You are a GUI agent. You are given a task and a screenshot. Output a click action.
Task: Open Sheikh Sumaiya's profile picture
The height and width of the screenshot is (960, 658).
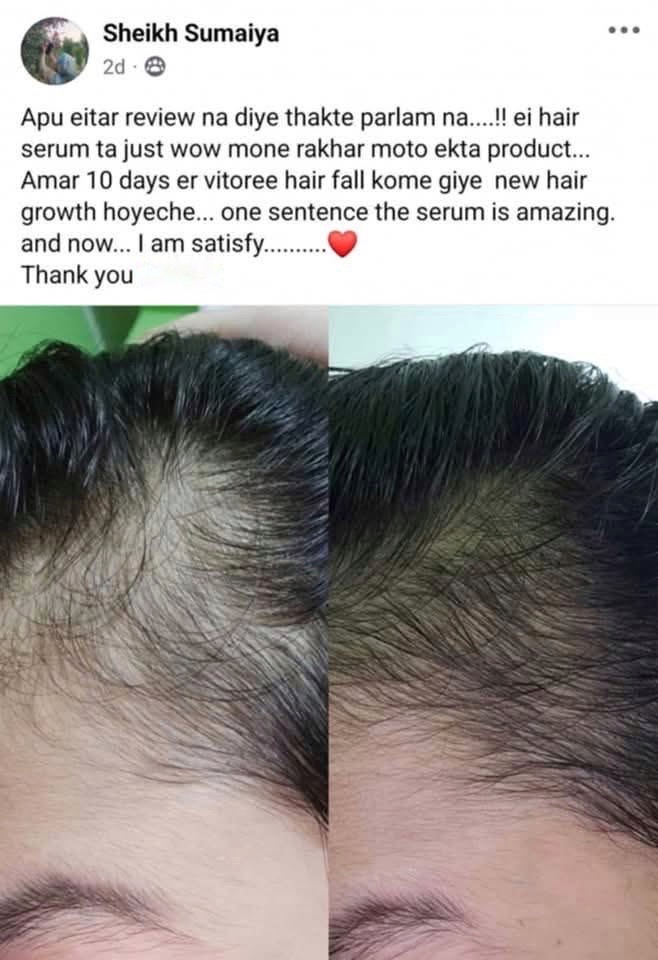click(x=54, y=50)
